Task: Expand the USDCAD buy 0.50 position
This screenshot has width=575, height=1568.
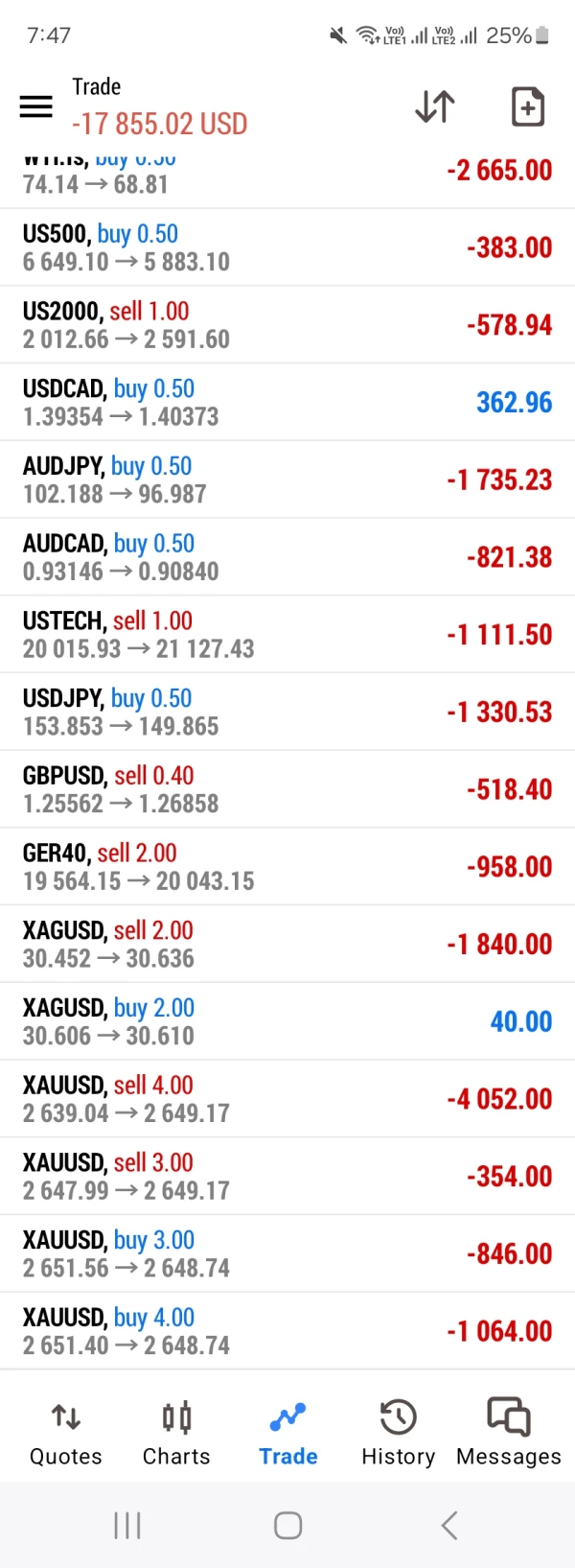Action: point(287,403)
